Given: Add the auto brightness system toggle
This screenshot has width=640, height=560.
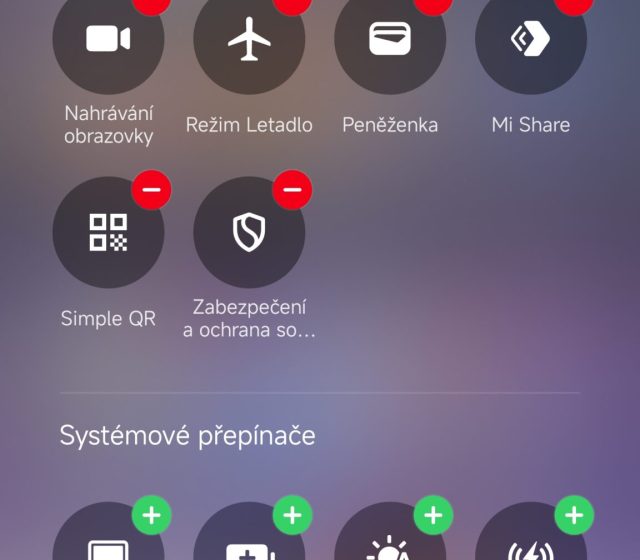Looking at the screenshot, I should [433, 516].
